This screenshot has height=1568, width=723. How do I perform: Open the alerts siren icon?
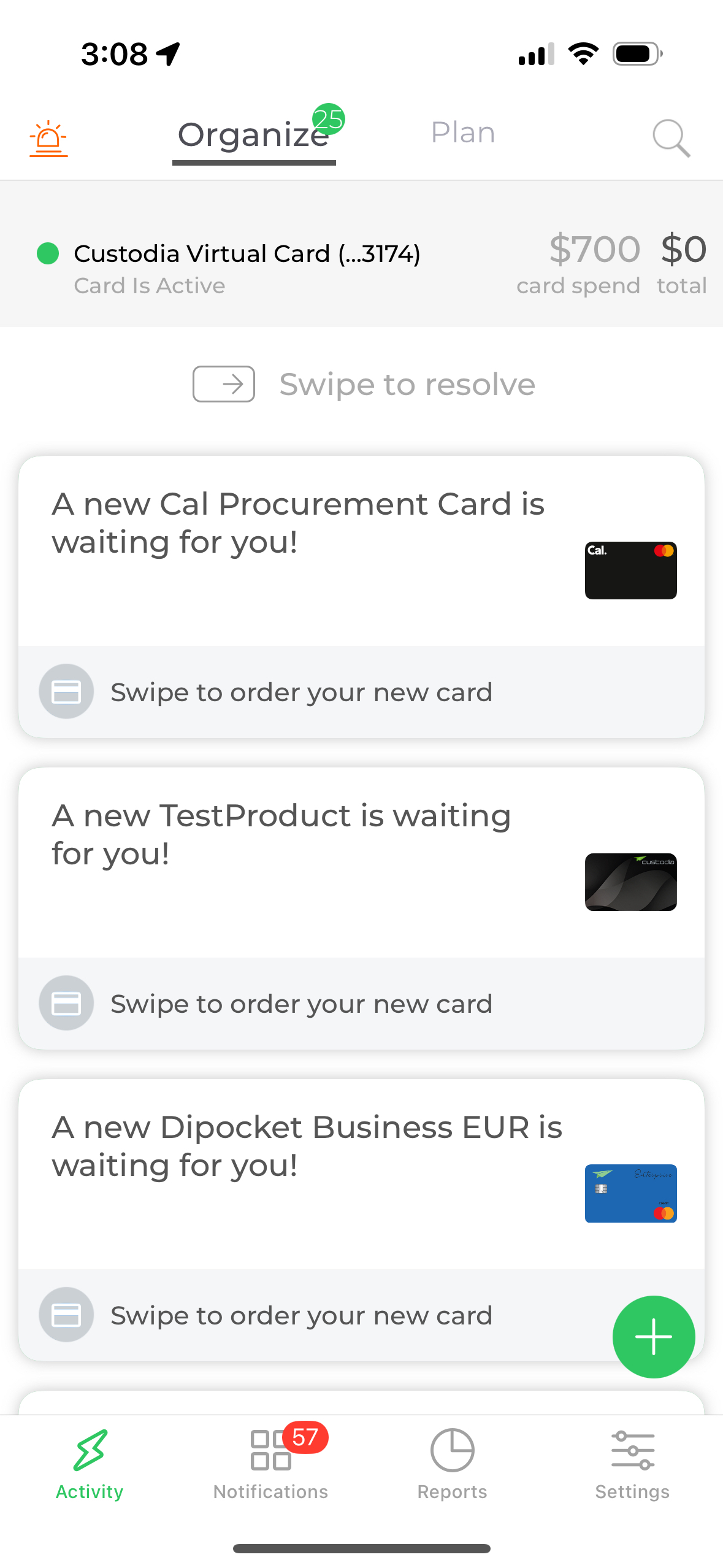[48, 139]
